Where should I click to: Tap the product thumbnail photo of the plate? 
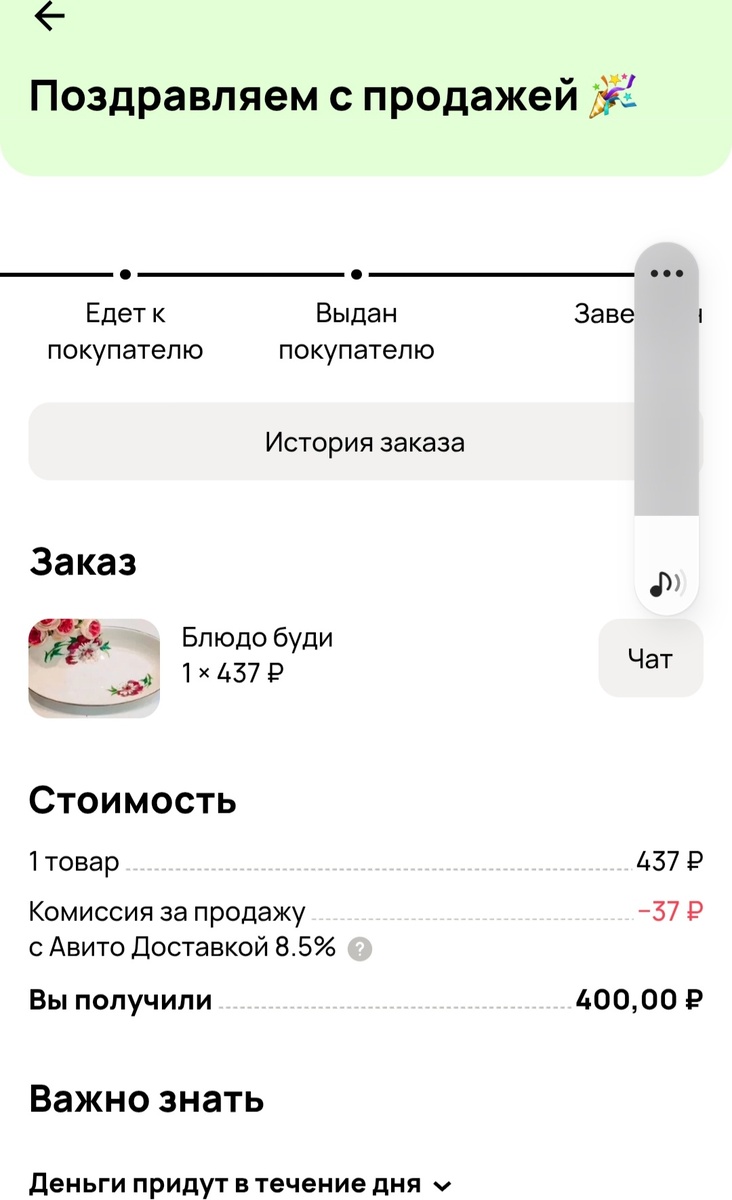pos(94,667)
